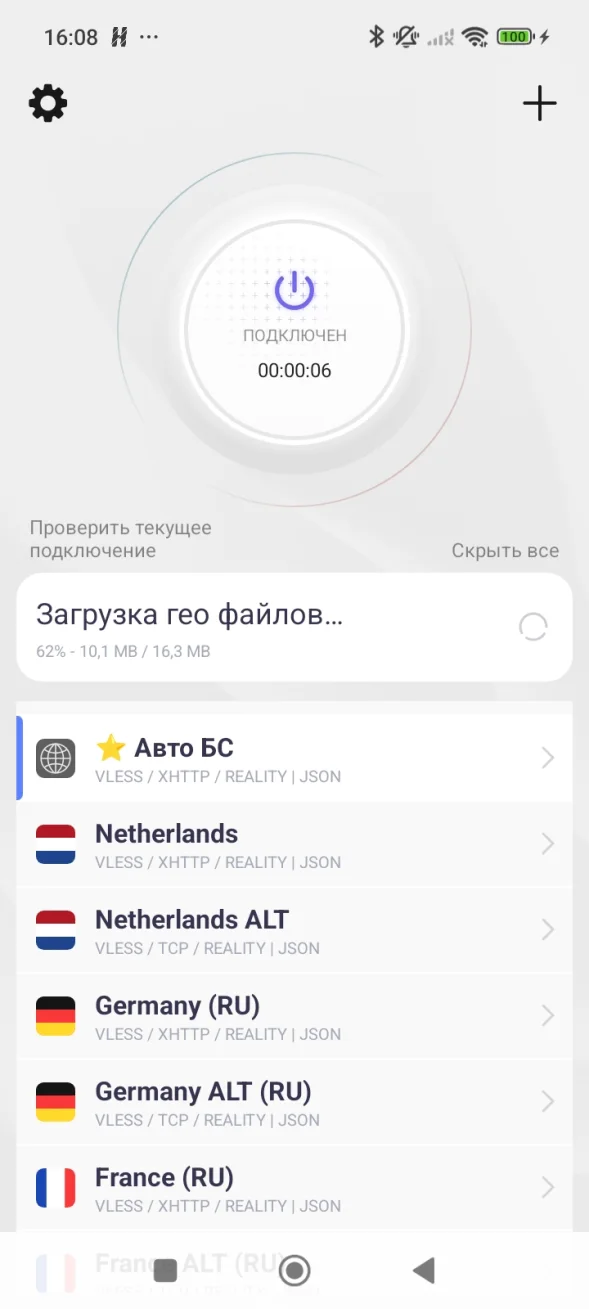589x1309 pixels.
Task: Select France (RU) server
Action: 294,1188
